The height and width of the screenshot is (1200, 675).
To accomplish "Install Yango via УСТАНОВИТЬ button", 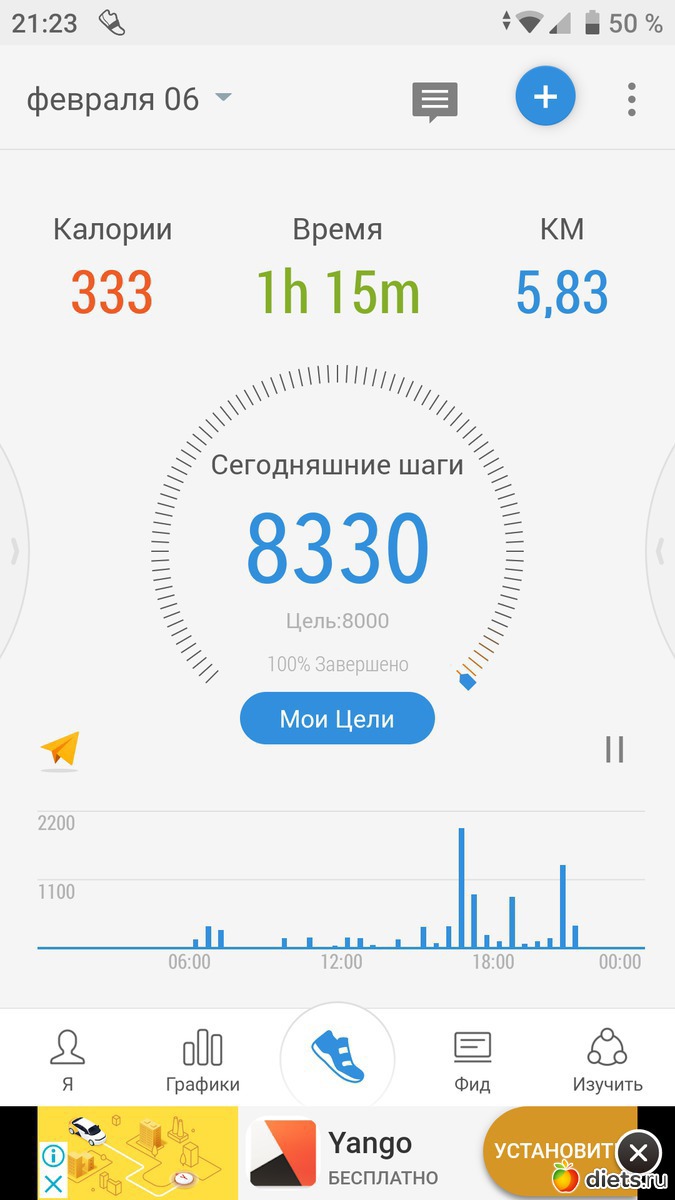I will click(x=550, y=1151).
